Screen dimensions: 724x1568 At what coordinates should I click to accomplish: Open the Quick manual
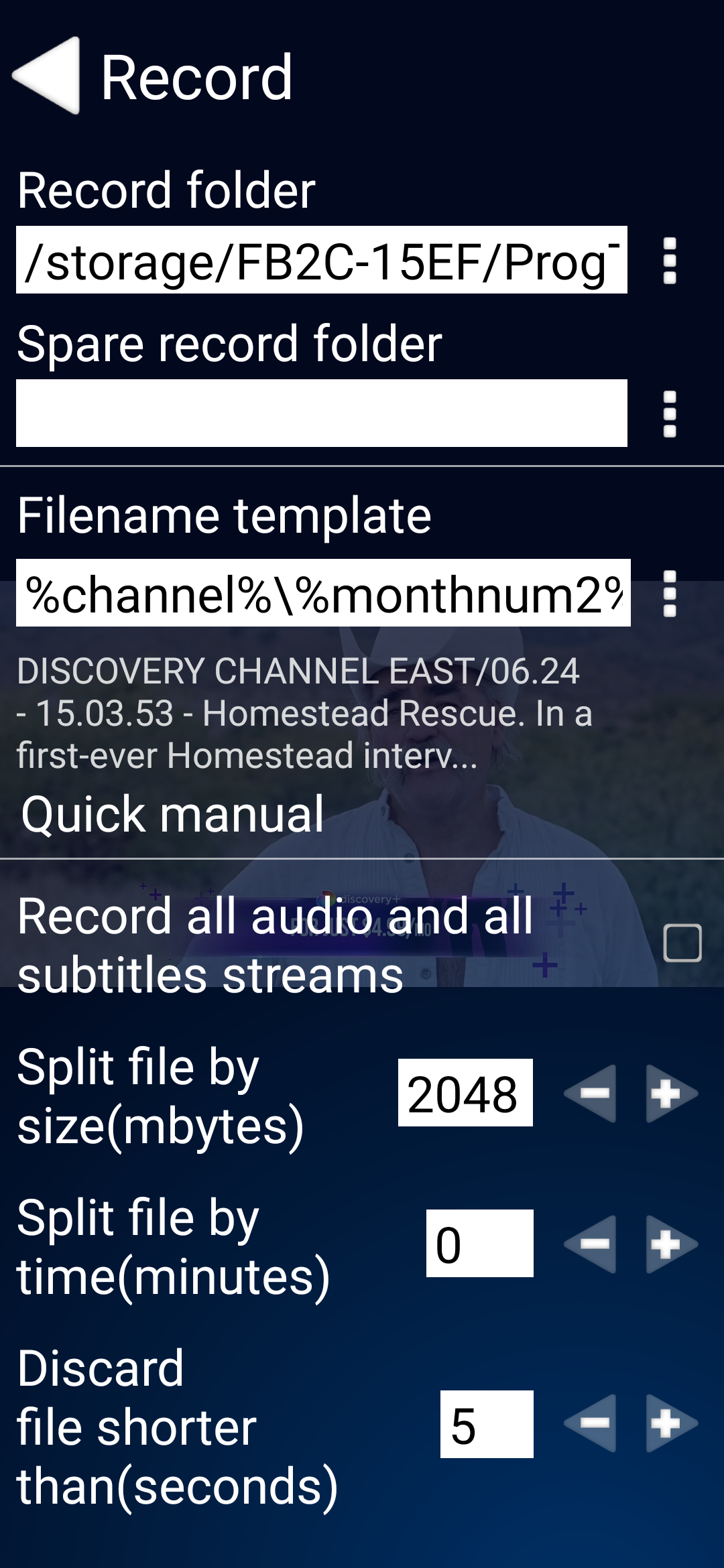172,815
